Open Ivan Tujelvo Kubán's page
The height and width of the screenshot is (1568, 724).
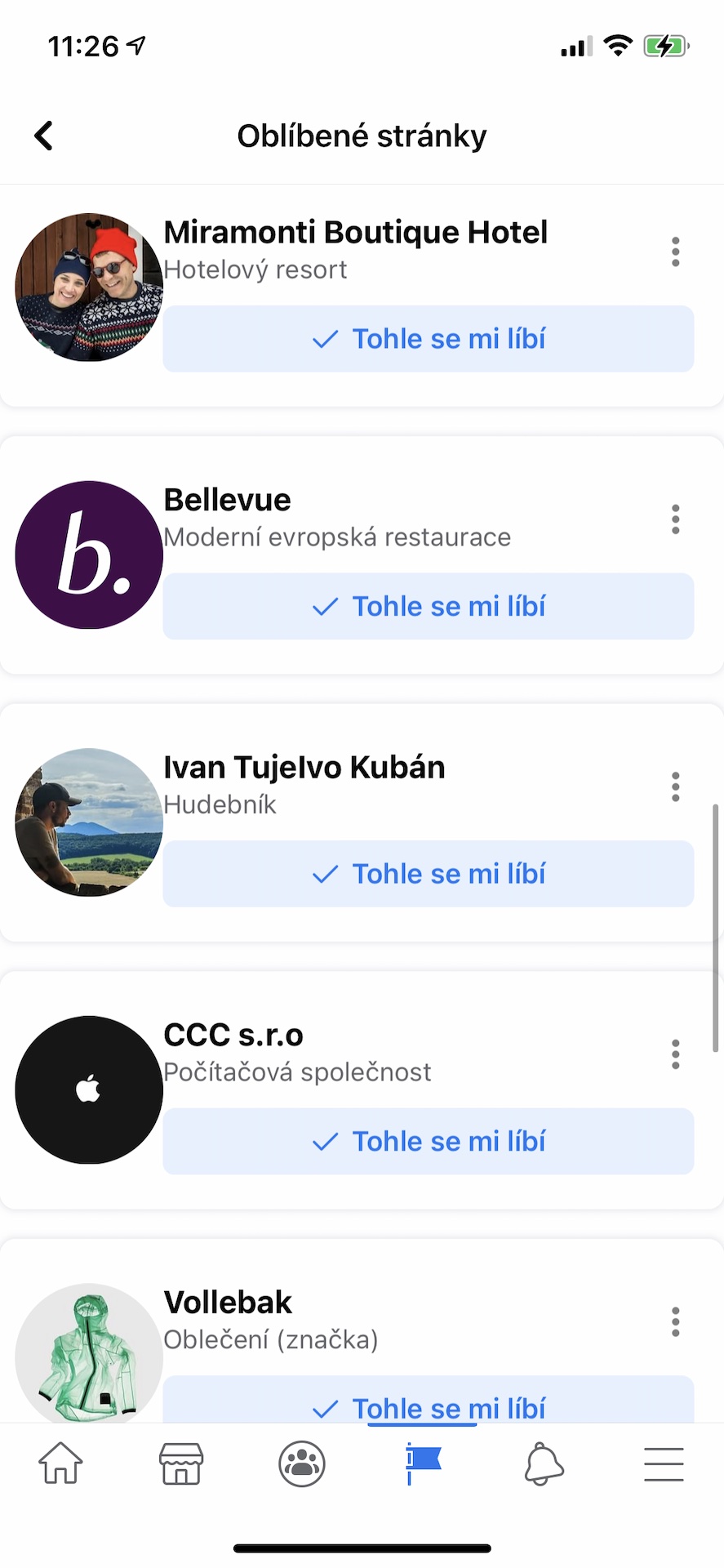304,768
